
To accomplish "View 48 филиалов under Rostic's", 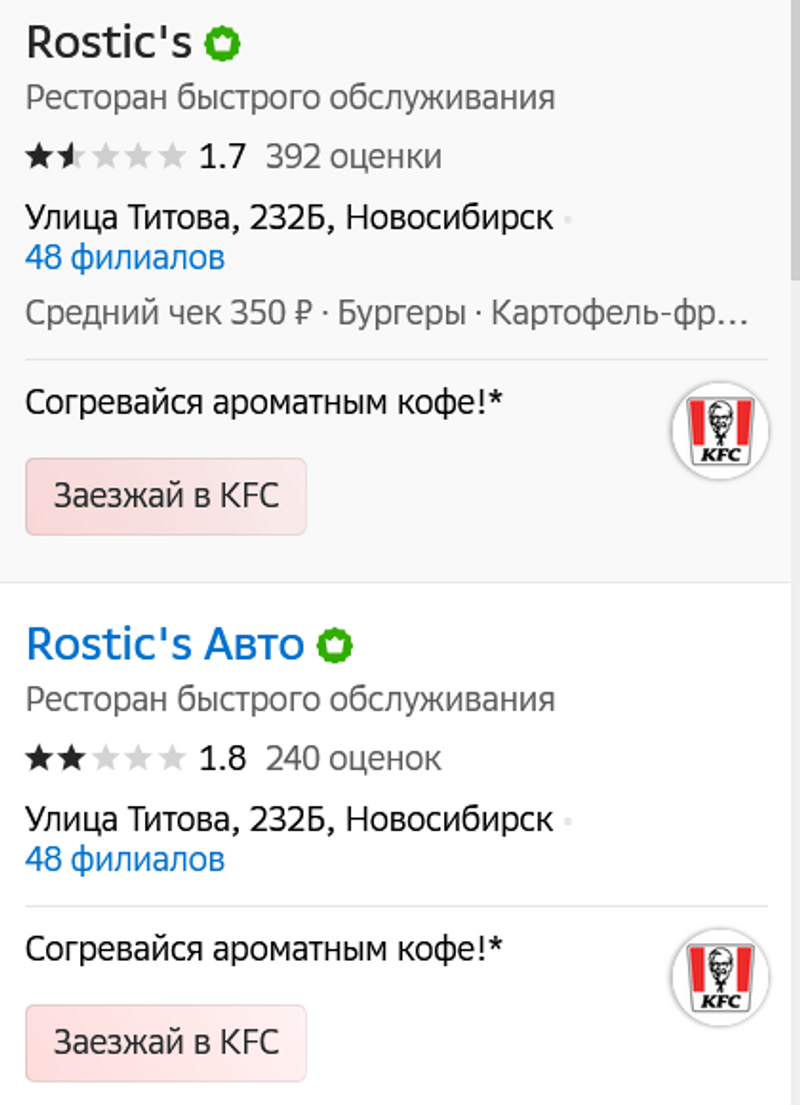I will (125, 258).
